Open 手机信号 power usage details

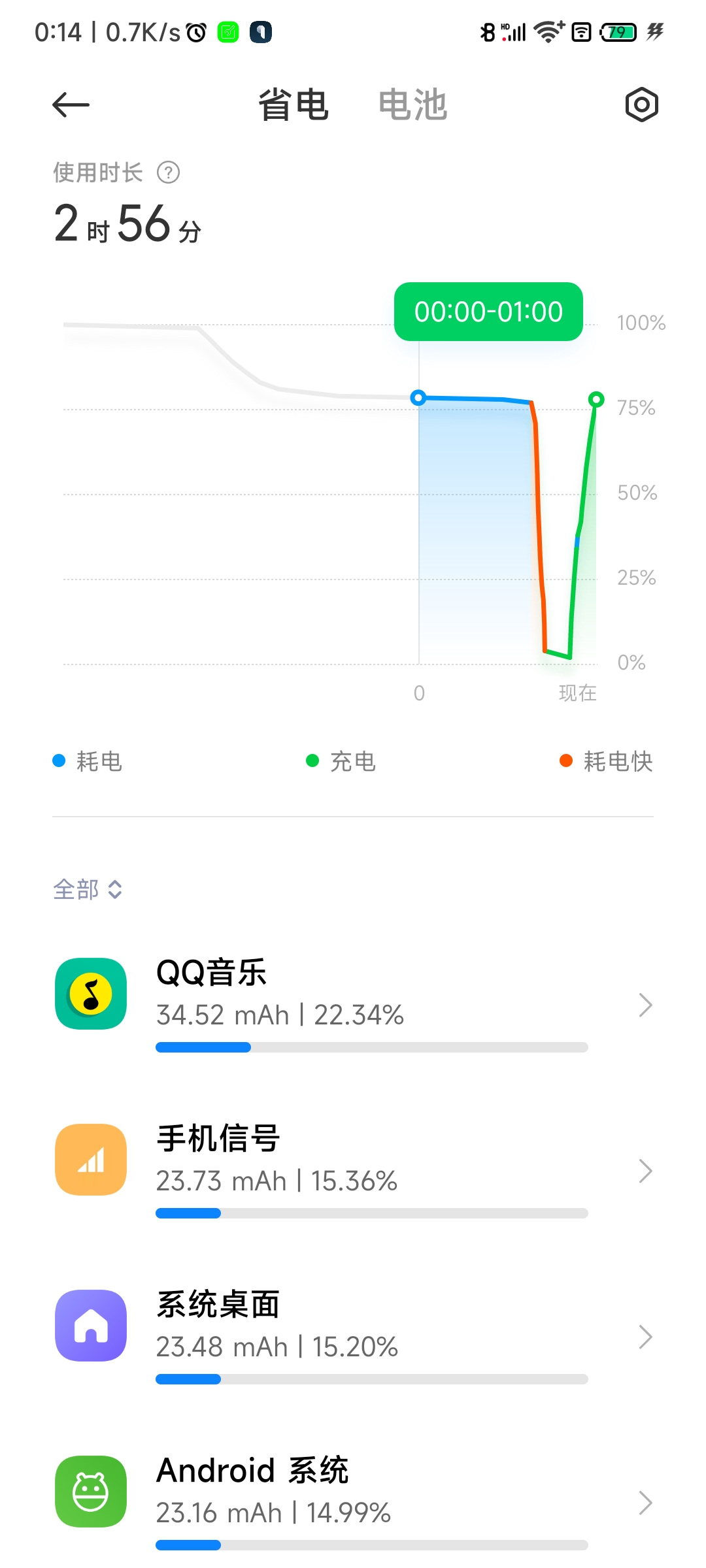[x=353, y=1171]
